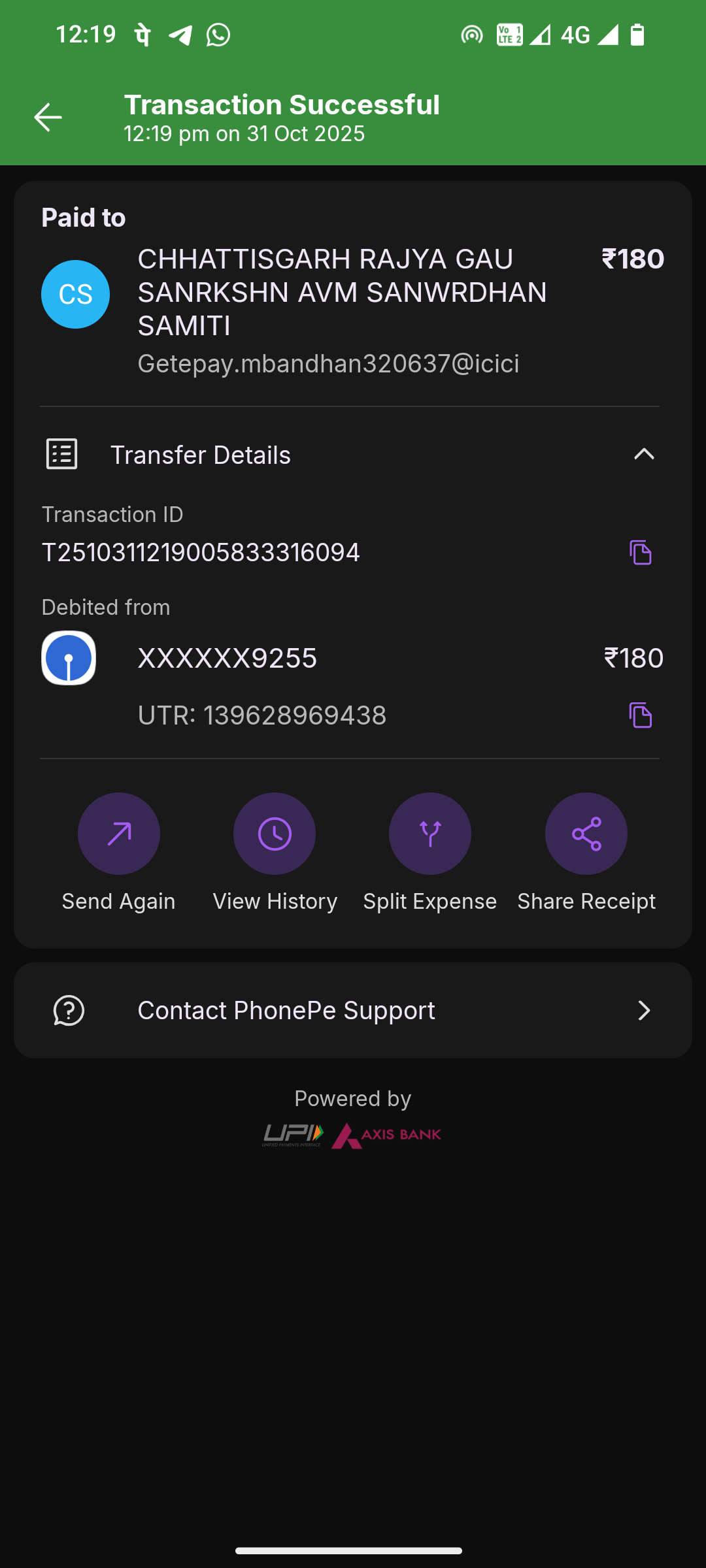Open Contact PhonePe Support
The width and height of the screenshot is (706, 1568).
[353, 1011]
